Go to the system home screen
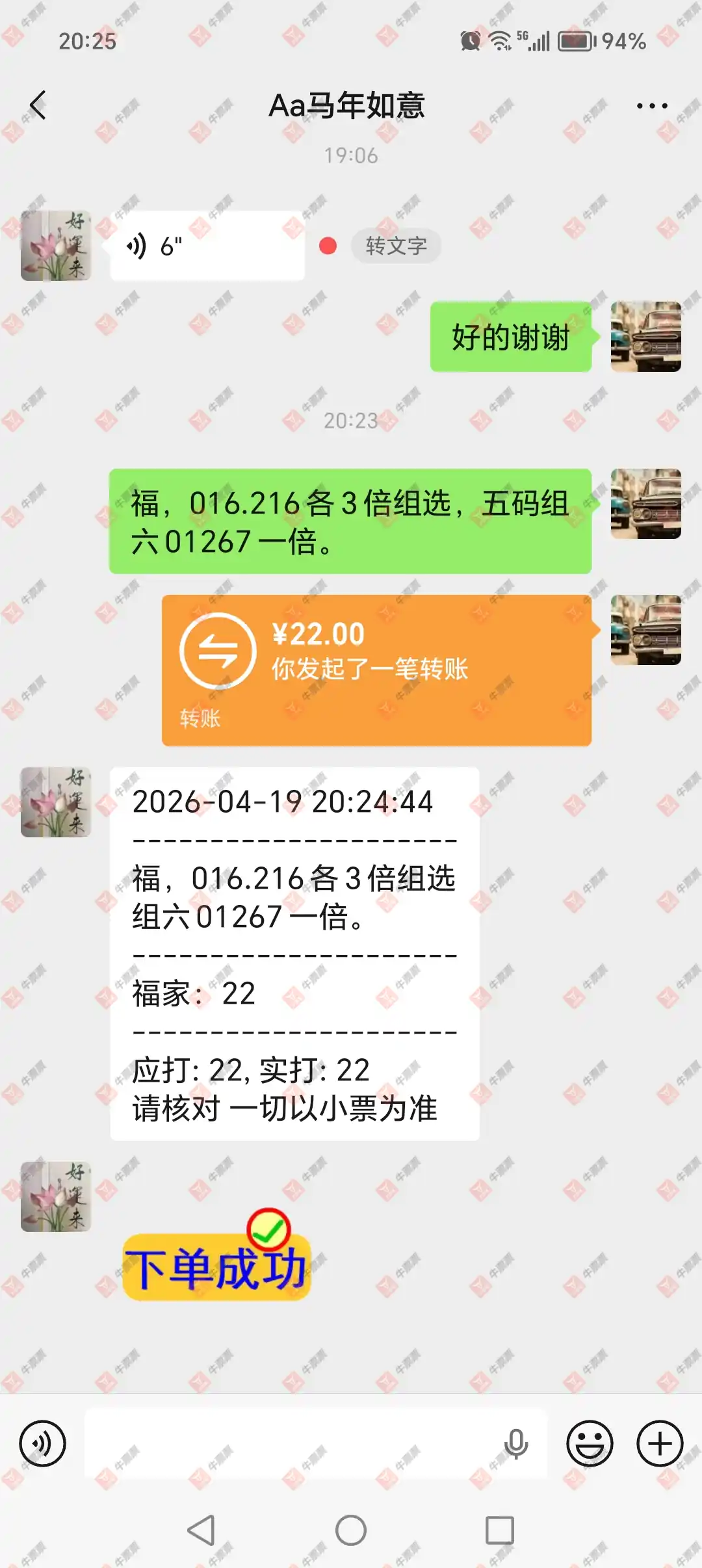This screenshot has width=702, height=1568. coord(351,1530)
